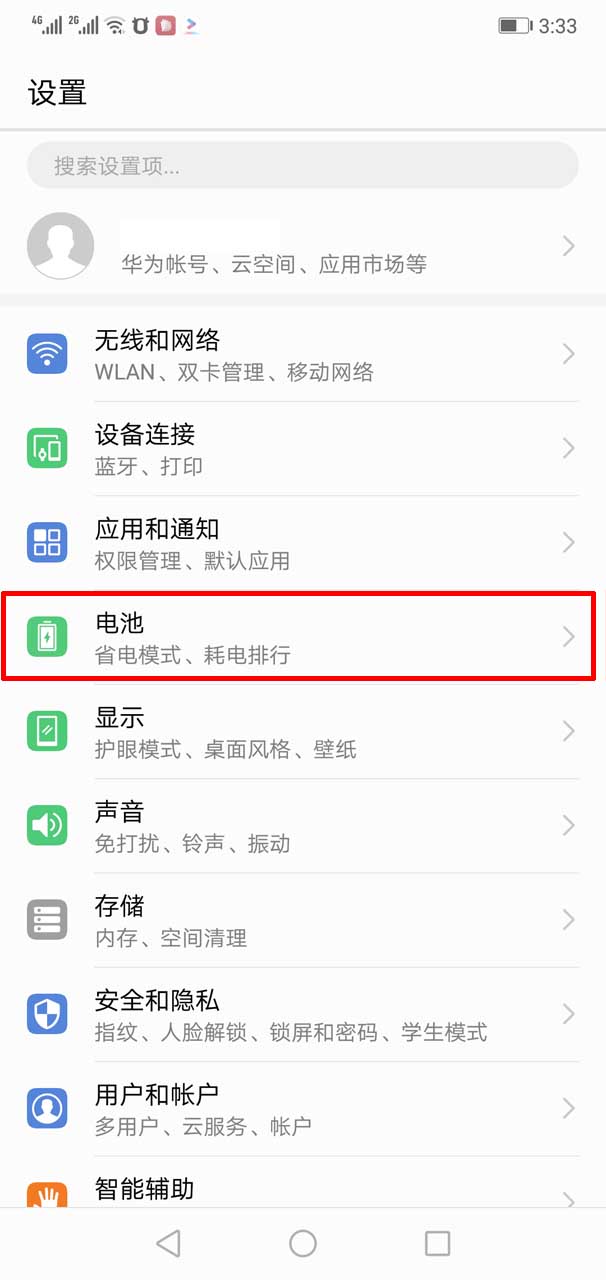Open the 华为帐号 account row

click(x=303, y=246)
